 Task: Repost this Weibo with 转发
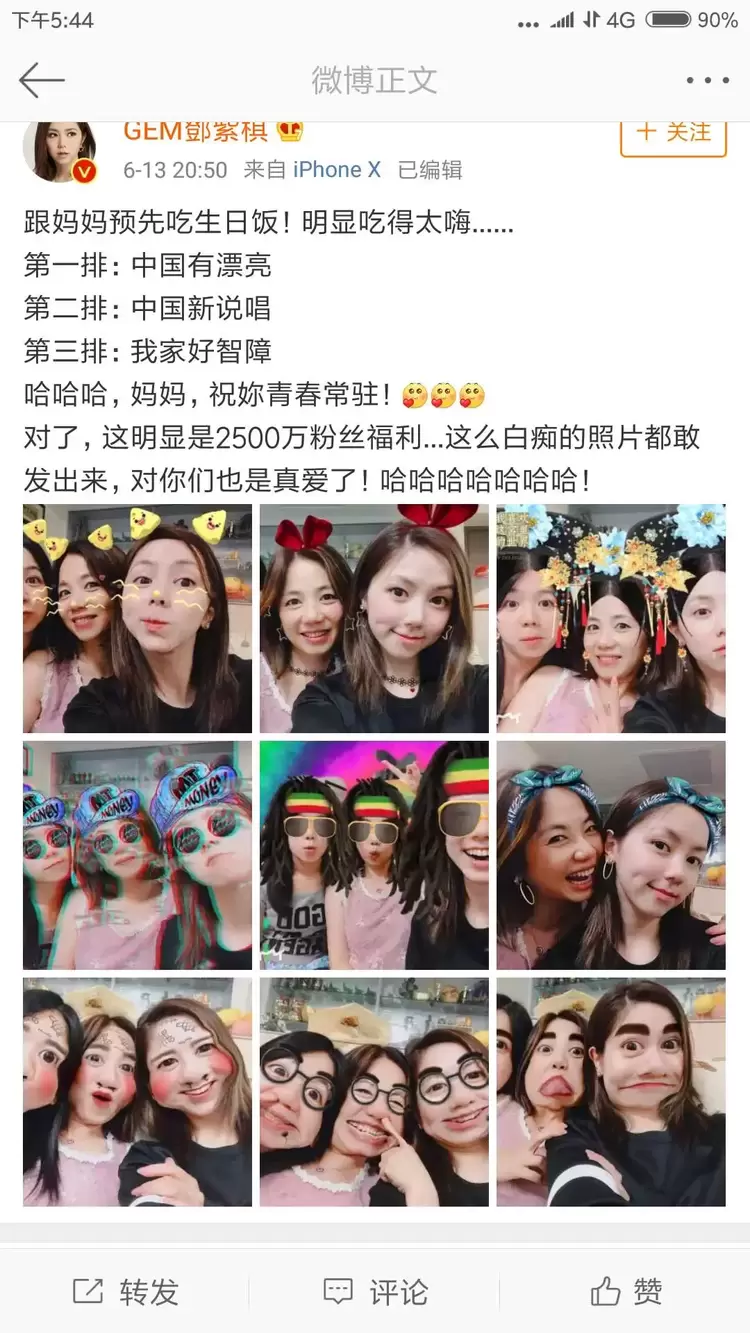pos(126,1292)
